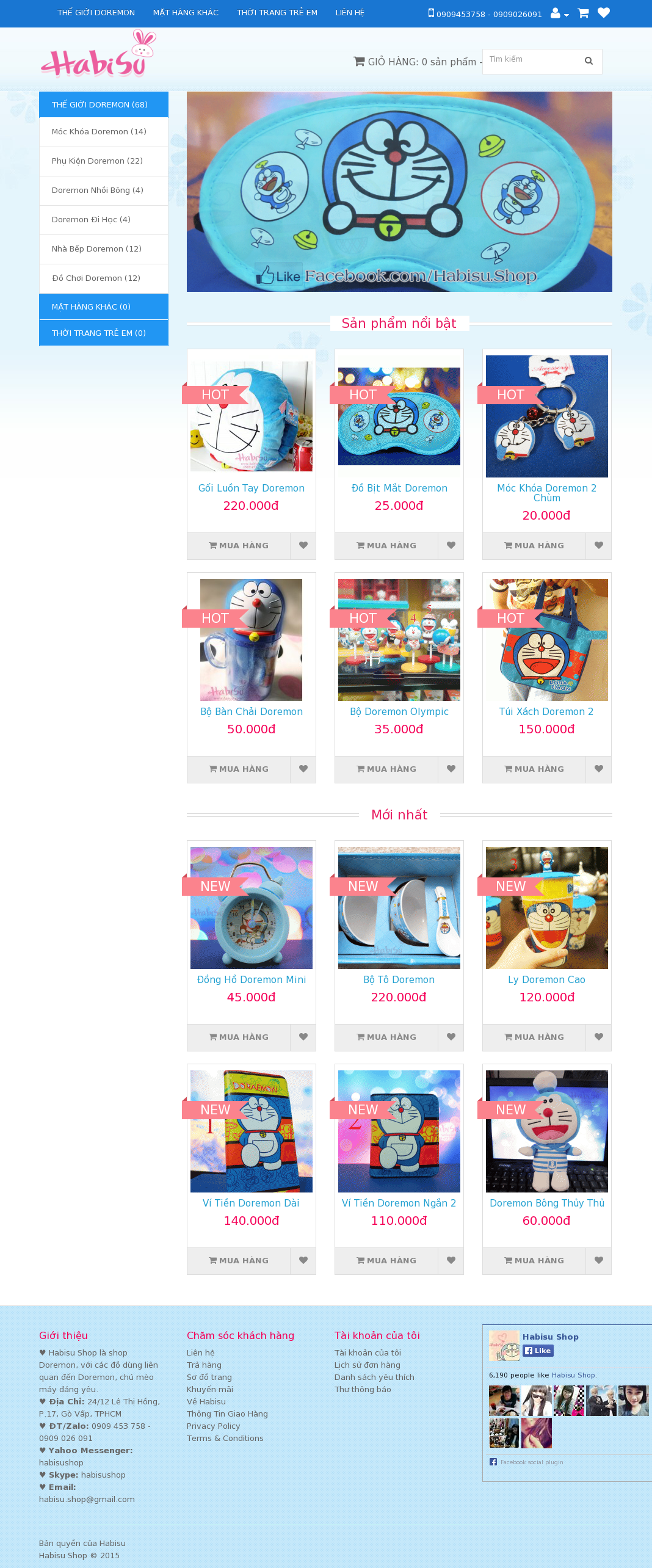652x1568 pixels.
Task: Add Đồ Bịt Mắt Doremon to wishlist
Action: click(451, 546)
